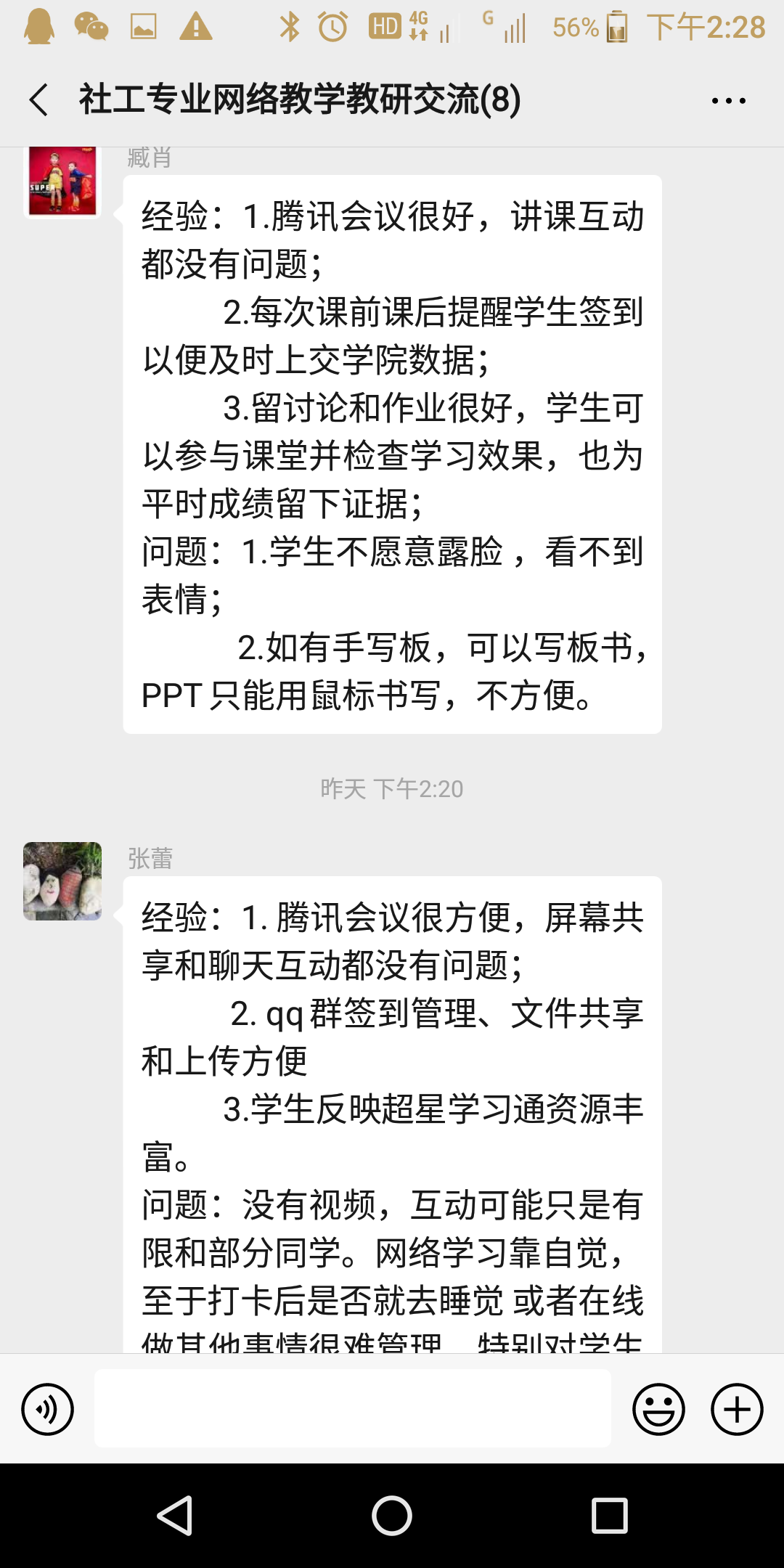Tap the system back button
The height and width of the screenshot is (1568, 784).
coord(175,1516)
